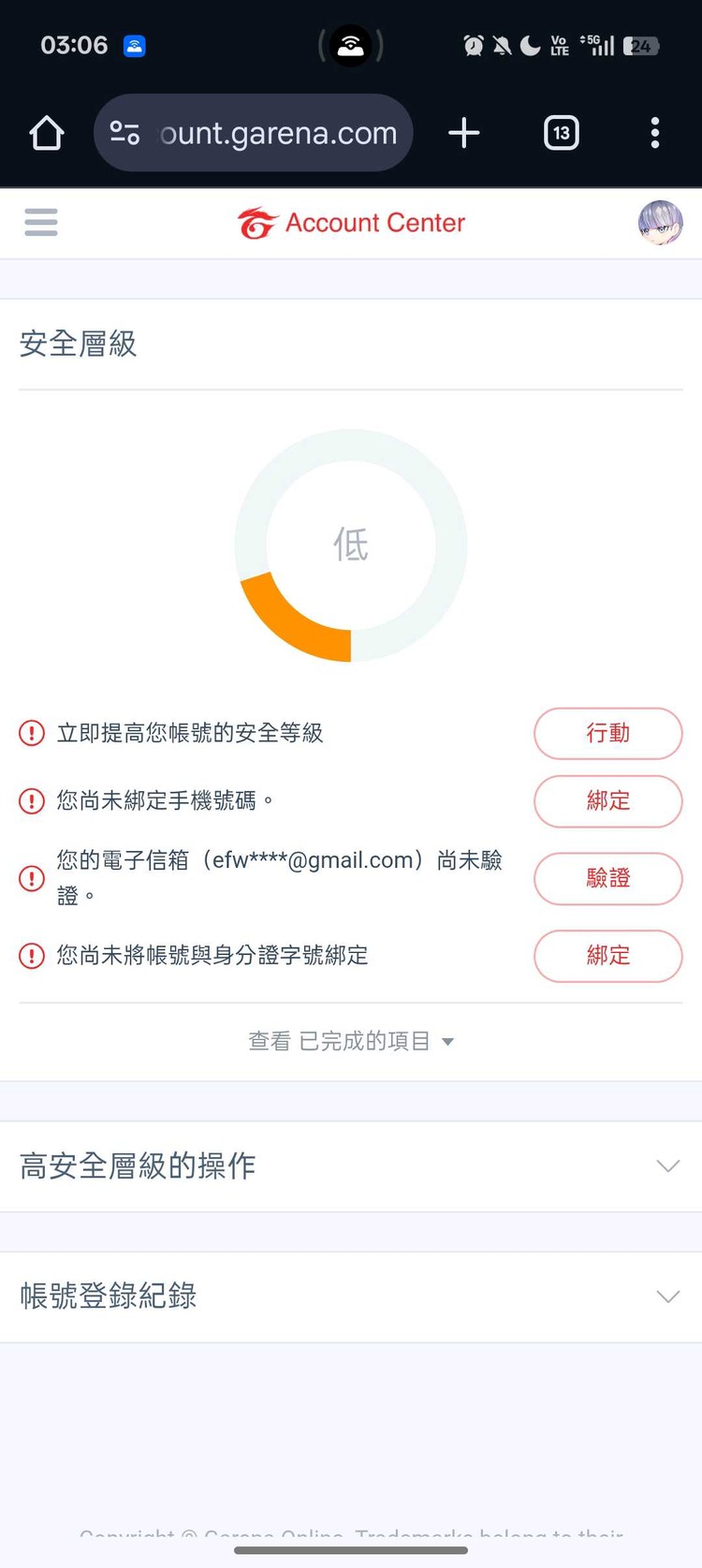This screenshot has height=1568, width=702.
Task: Open the hamburger drawer menu
Action: [41, 223]
